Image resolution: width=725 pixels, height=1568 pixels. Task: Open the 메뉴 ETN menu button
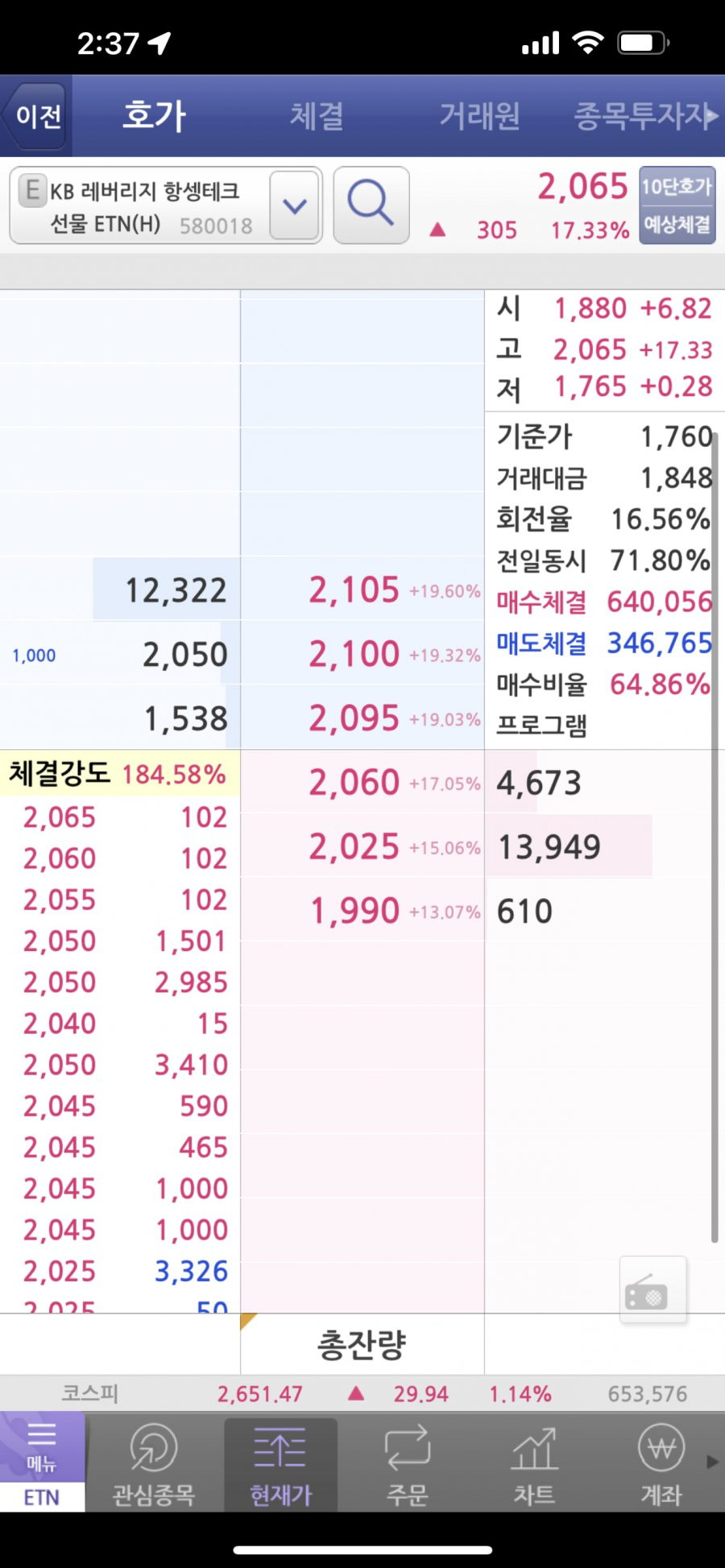[42, 1463]
